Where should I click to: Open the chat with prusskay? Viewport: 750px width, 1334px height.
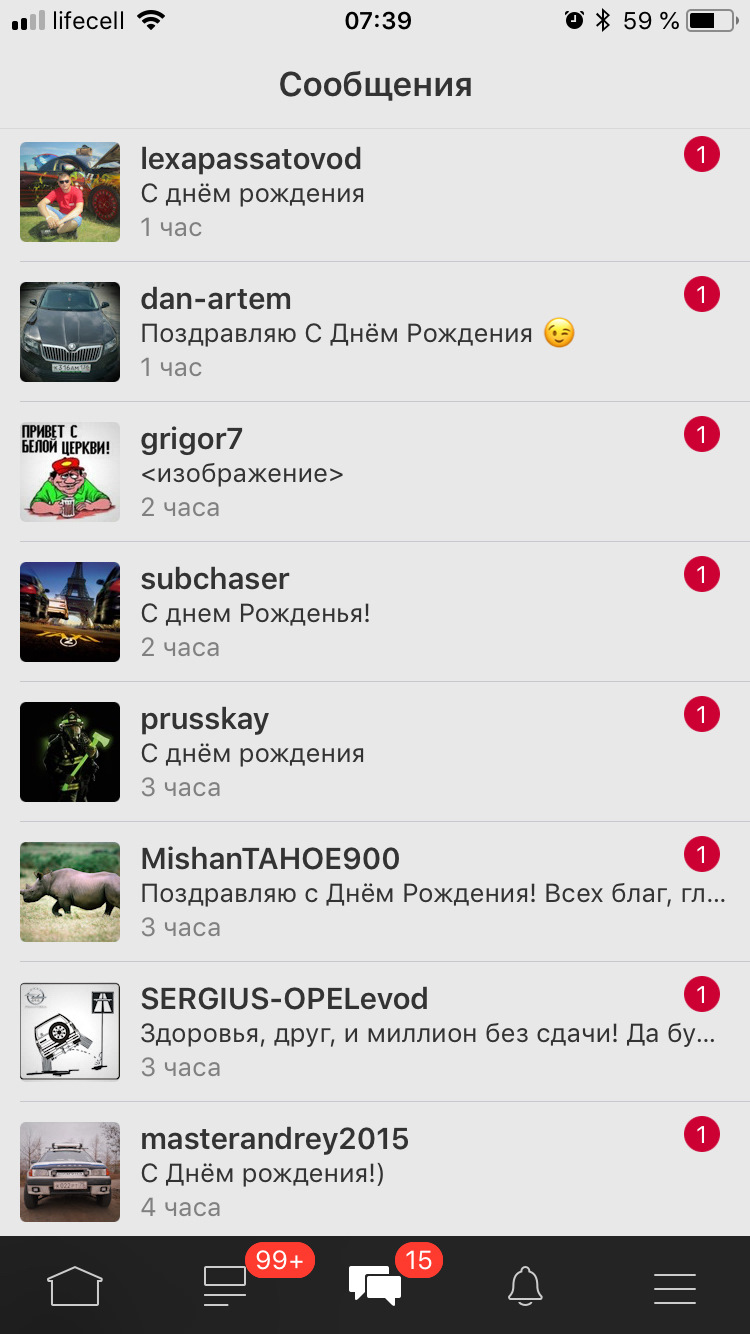click(x=375, y=752)
